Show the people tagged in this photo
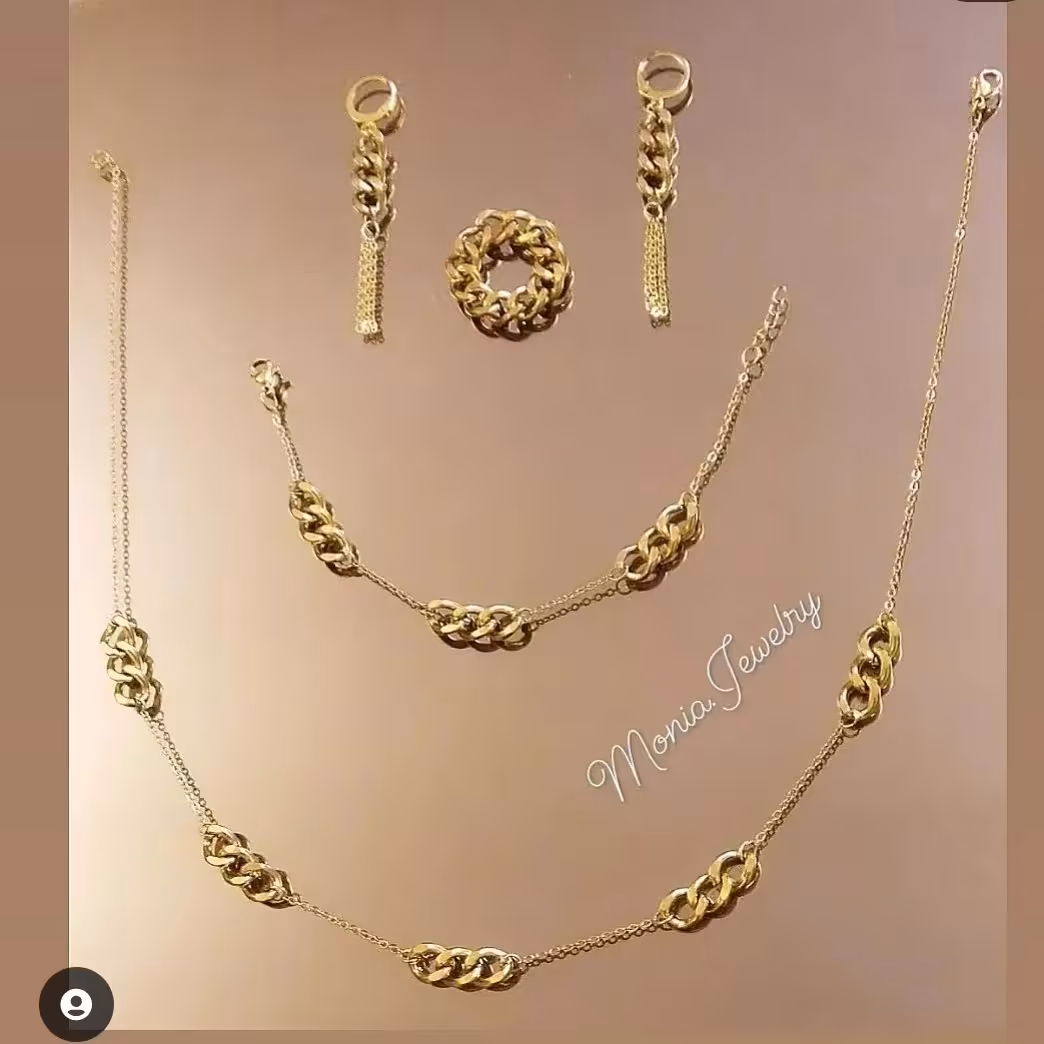Image resolution: width=1044 pixels, height=1044 pixels. [76, 1004]
